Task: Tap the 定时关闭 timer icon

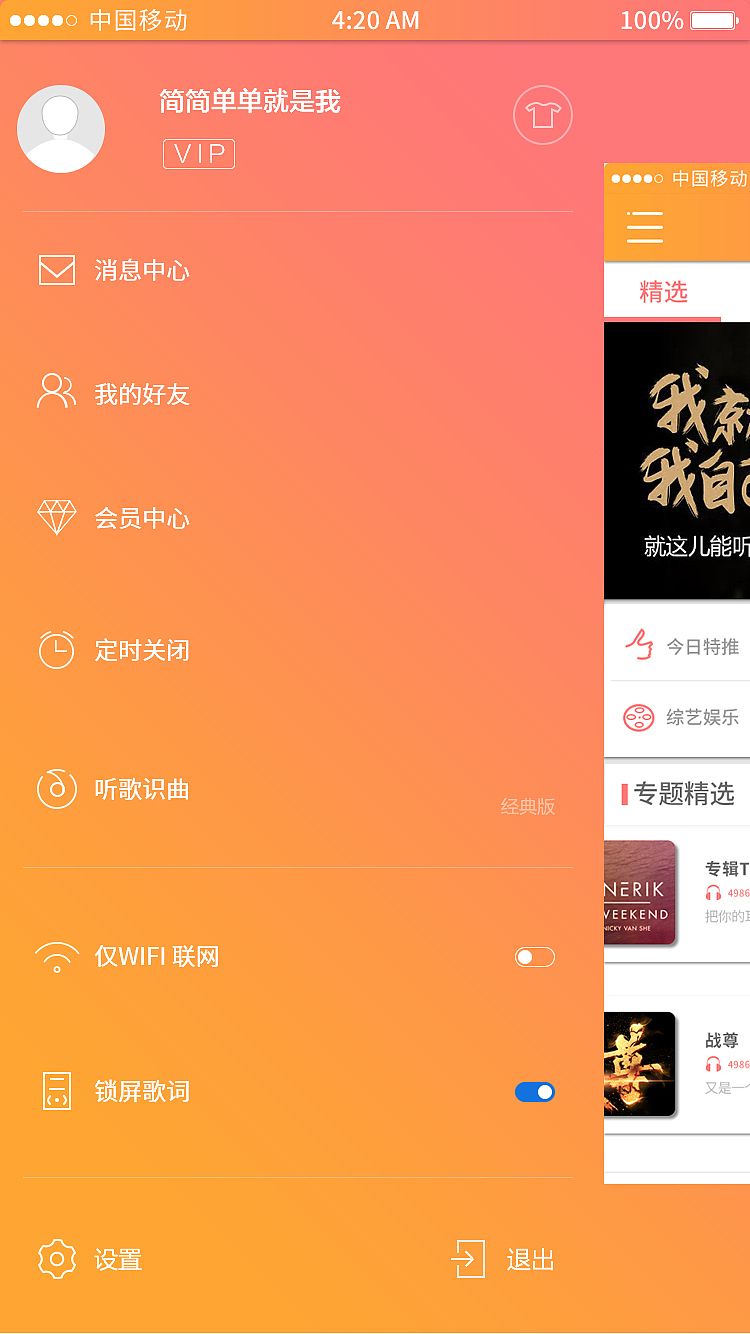Action: [57, 650]
